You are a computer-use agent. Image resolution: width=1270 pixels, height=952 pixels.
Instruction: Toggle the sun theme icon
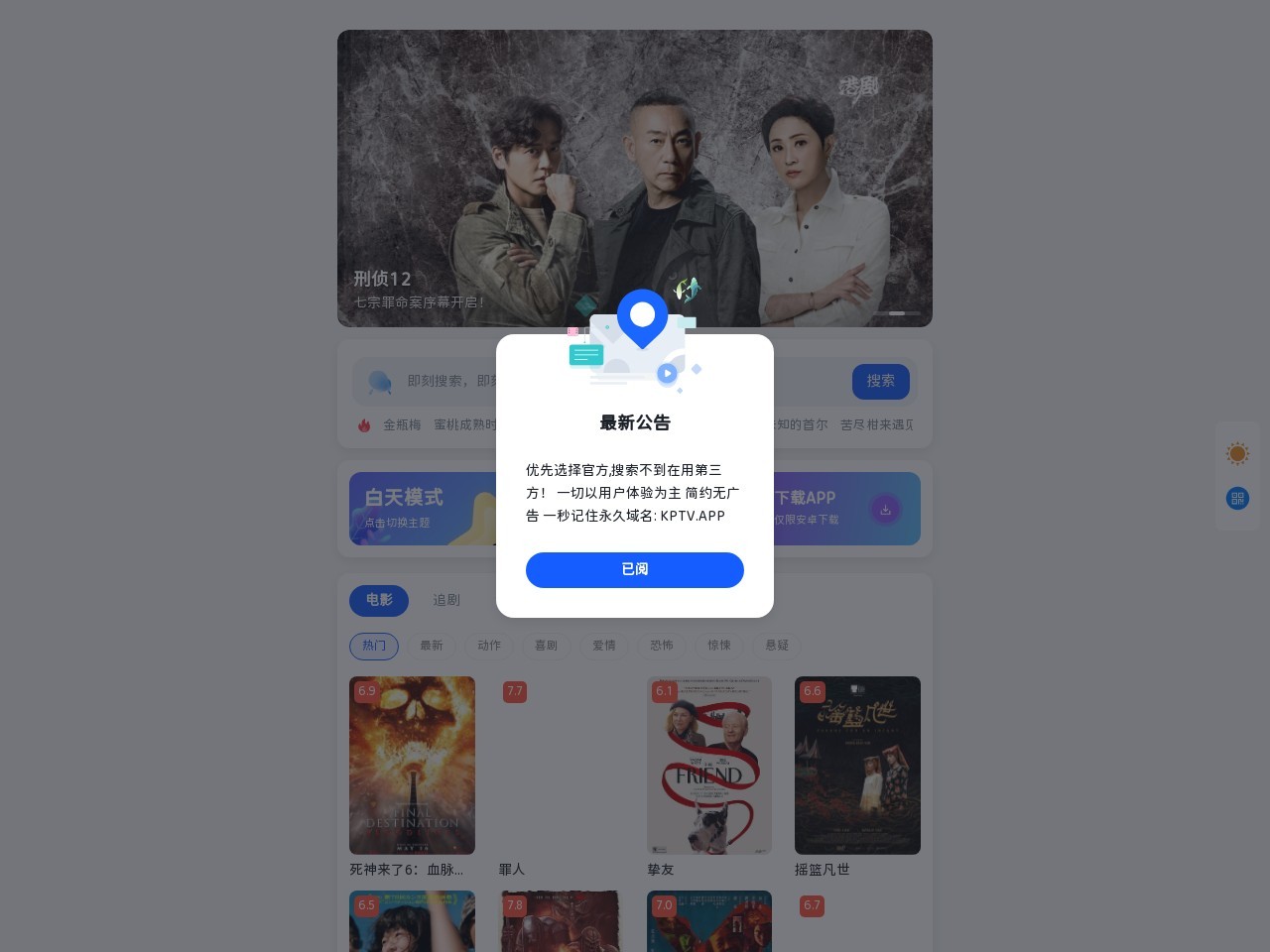tap(1237, 453)
